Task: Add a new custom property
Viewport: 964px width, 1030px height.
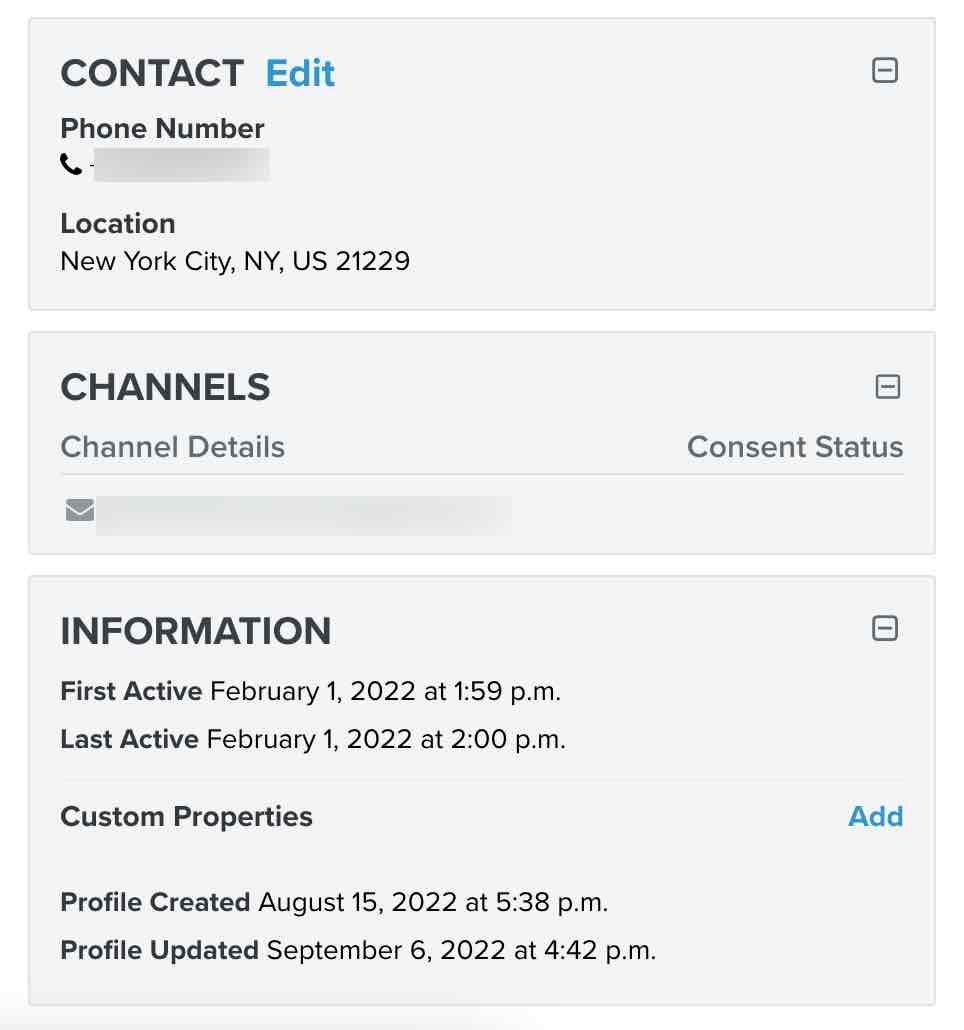Action: coord(875,817)
